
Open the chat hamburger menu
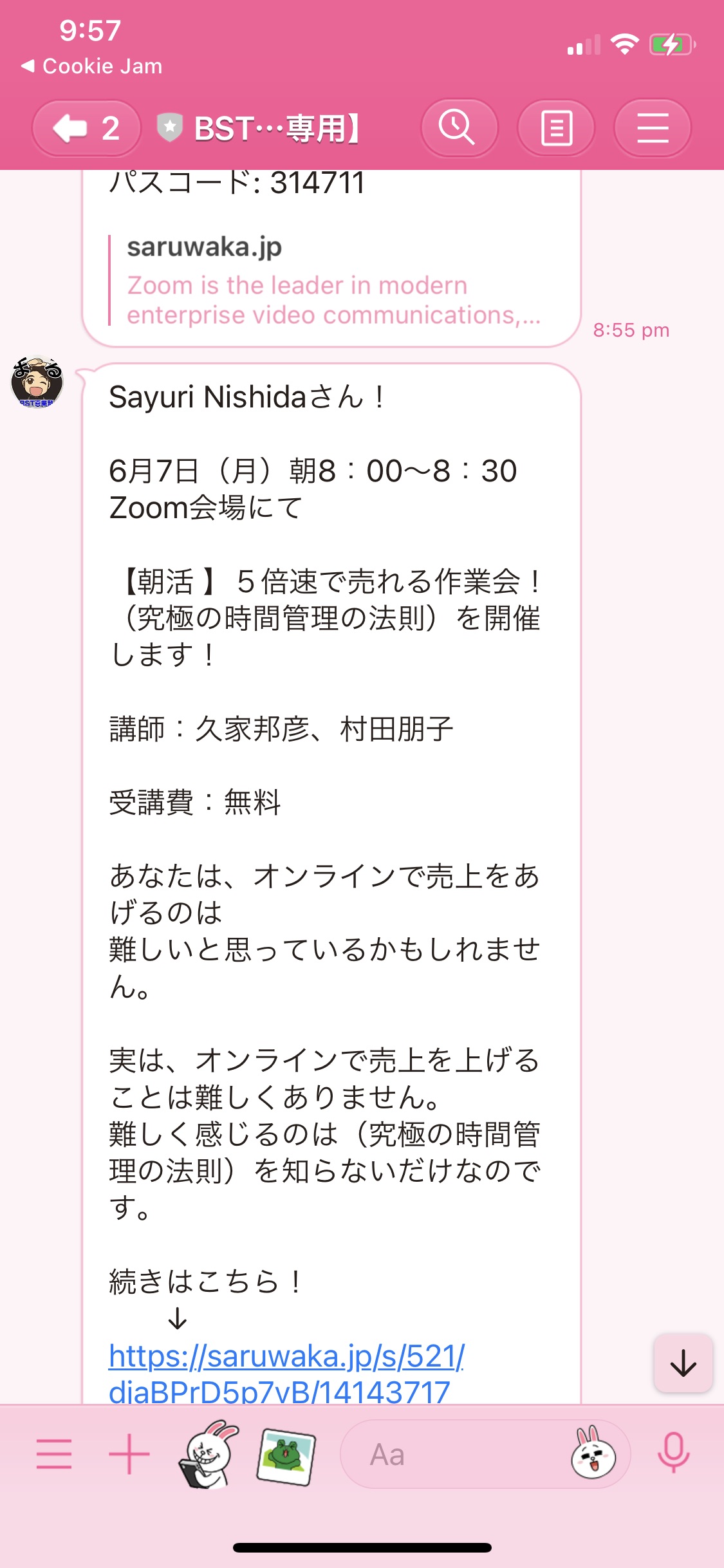pyautogui.click(x=653, y=128)
